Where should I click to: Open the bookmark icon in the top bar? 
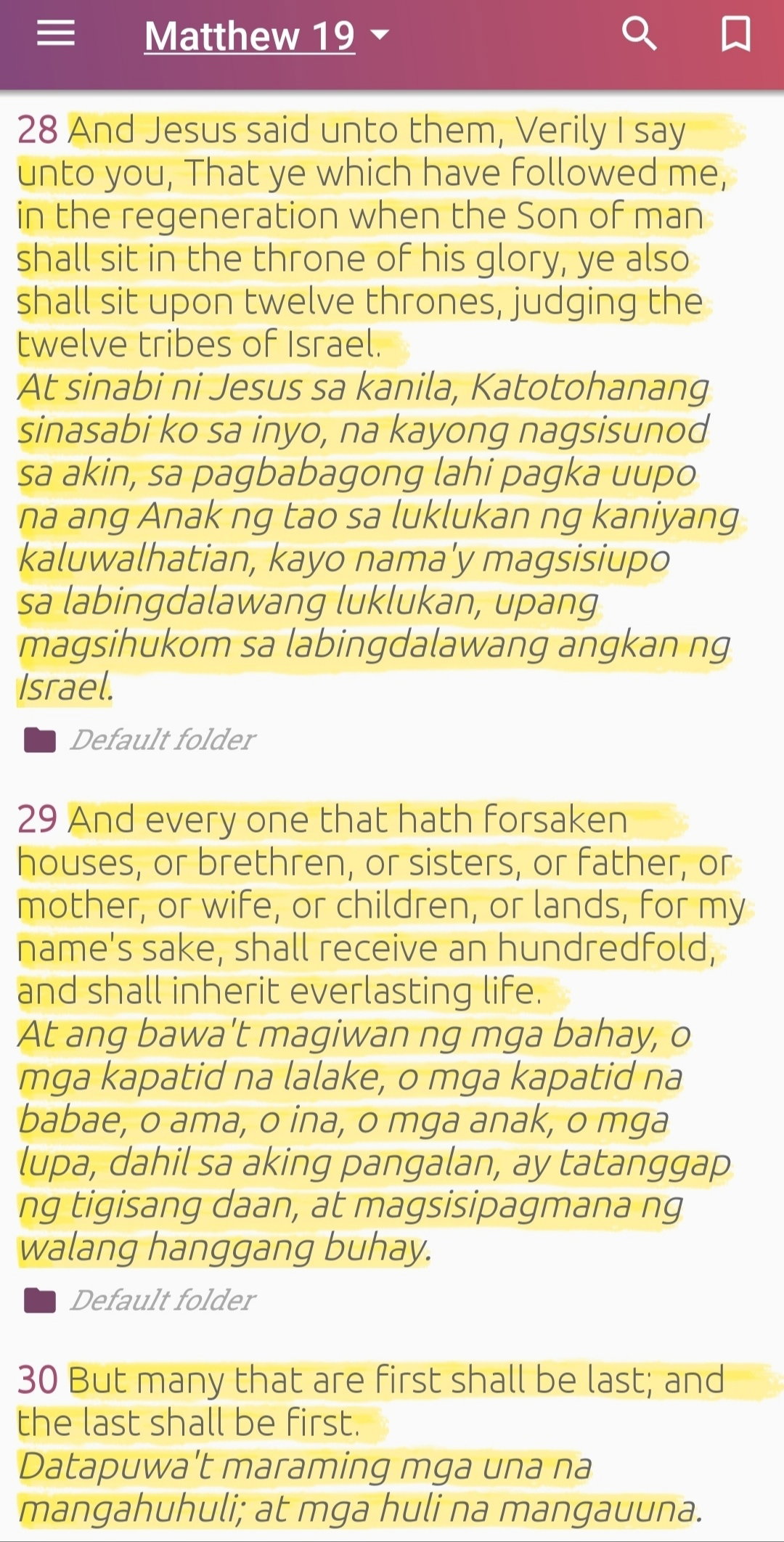click(735, 34)
